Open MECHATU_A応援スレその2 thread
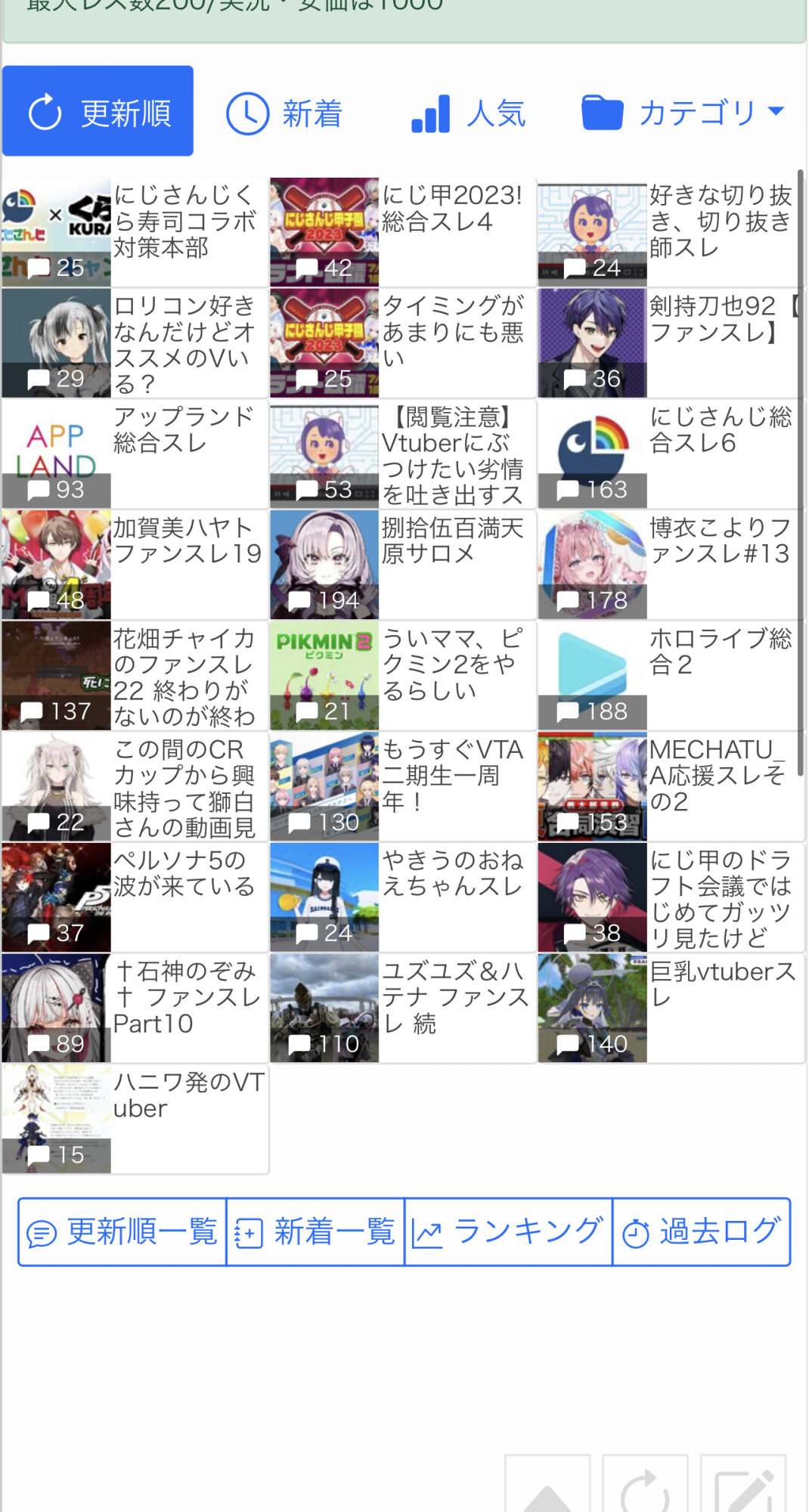Screen dimensions: 809x1512 coord(671,787)
